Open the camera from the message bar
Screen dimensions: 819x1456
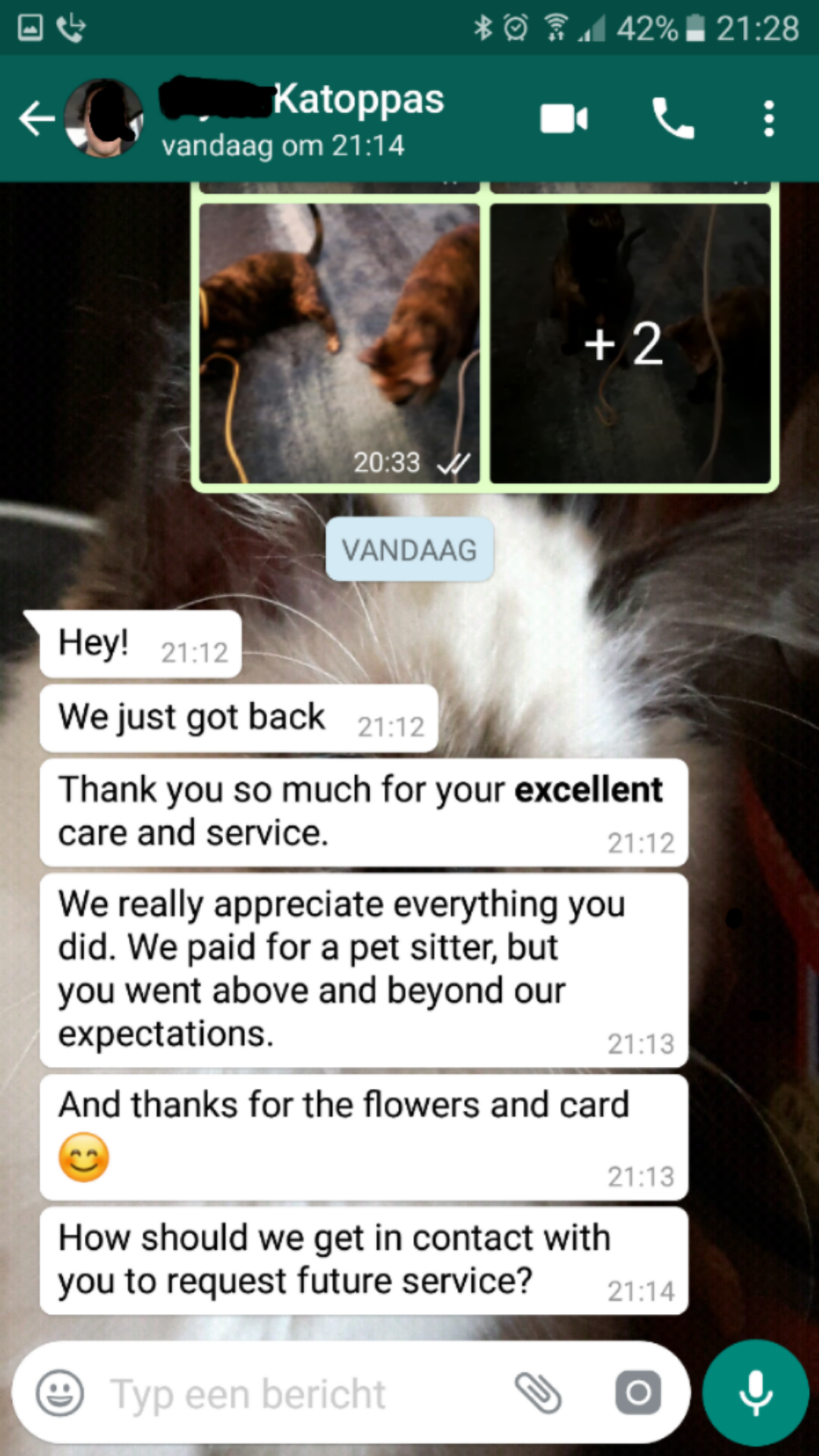point(638,1393)
